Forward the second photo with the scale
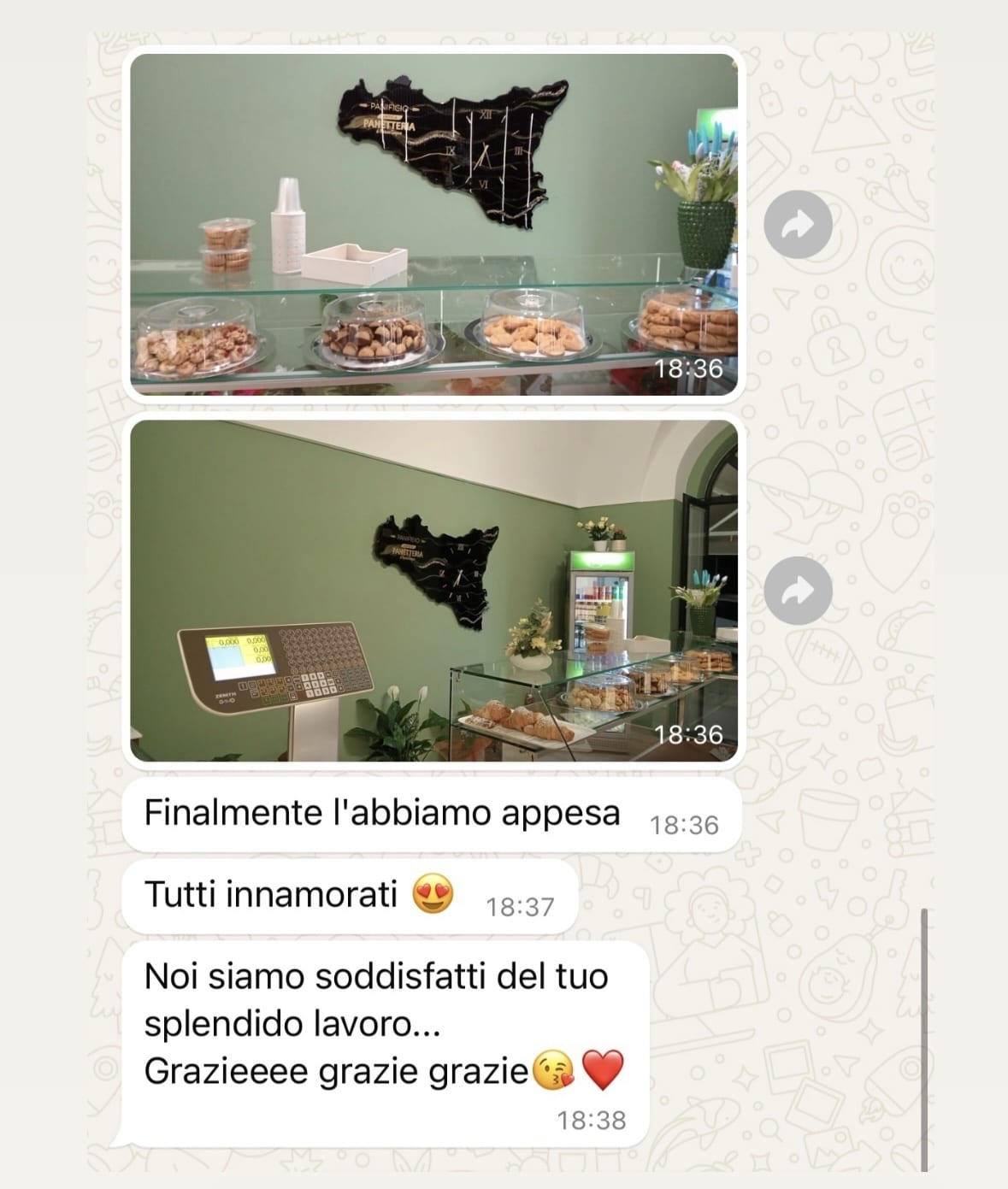This screenshot has width=1008, height=1189. click(798, 591)
